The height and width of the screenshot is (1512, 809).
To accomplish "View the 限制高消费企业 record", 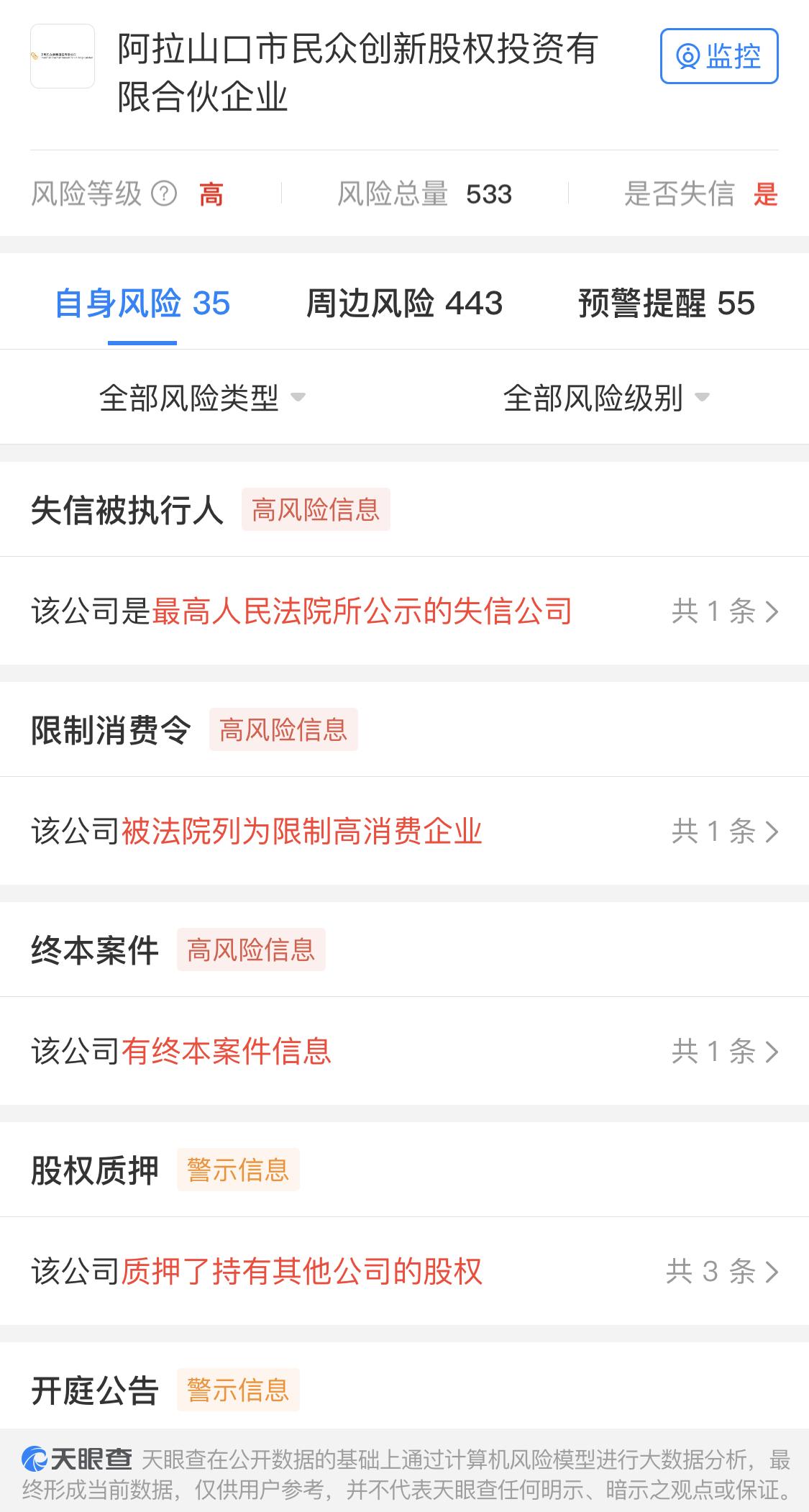I will click(x=404, y=832).
